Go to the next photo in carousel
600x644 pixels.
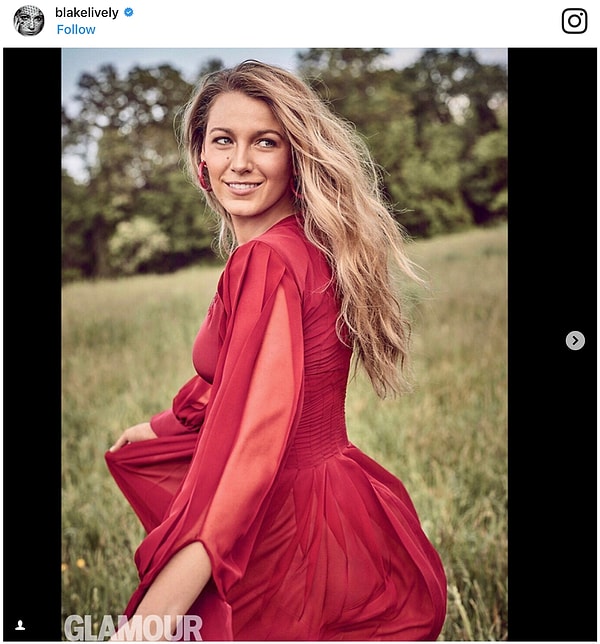pyautogui.click(x=575, y=341)
